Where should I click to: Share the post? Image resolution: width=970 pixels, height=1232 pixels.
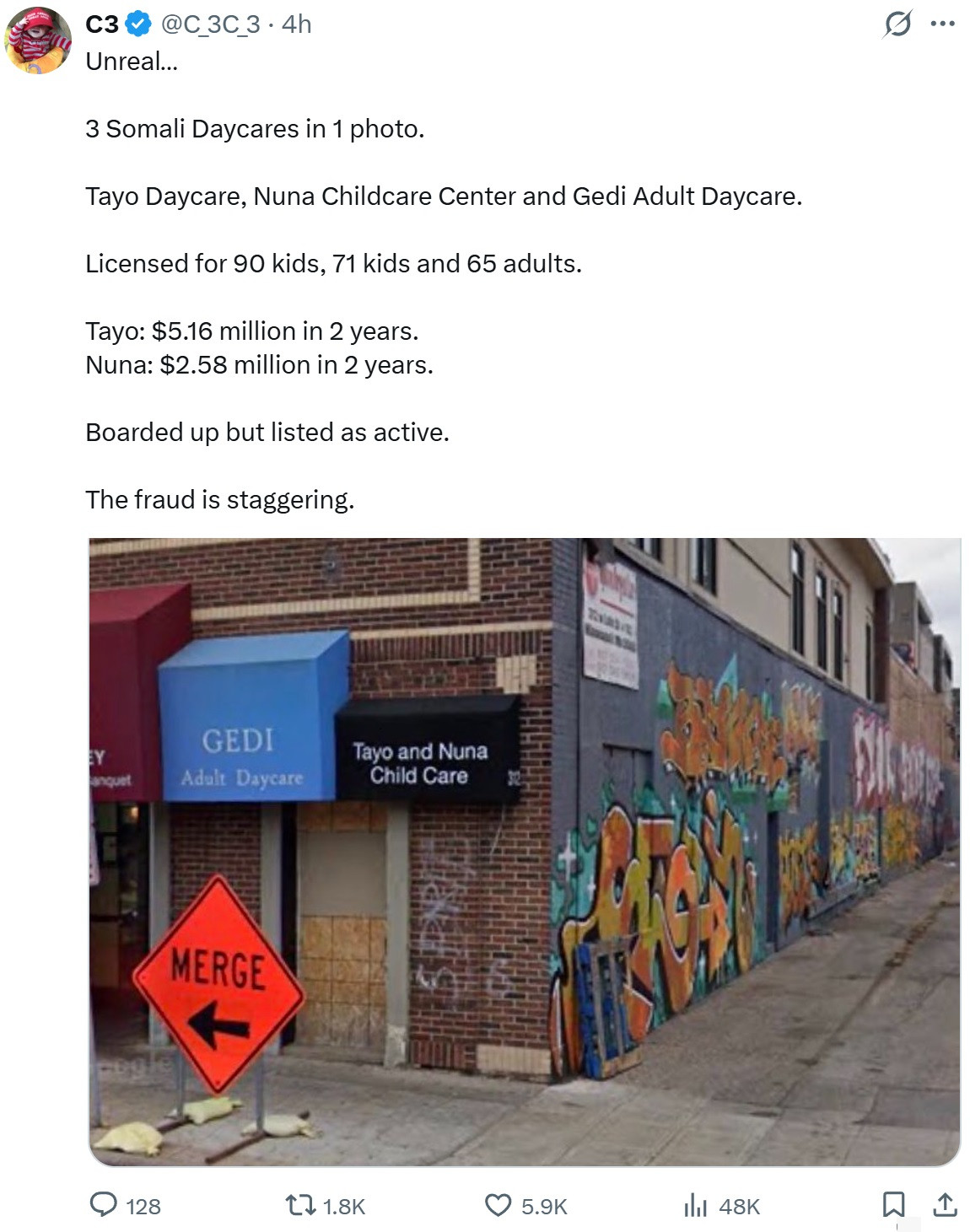click(x=946, y=1204)
